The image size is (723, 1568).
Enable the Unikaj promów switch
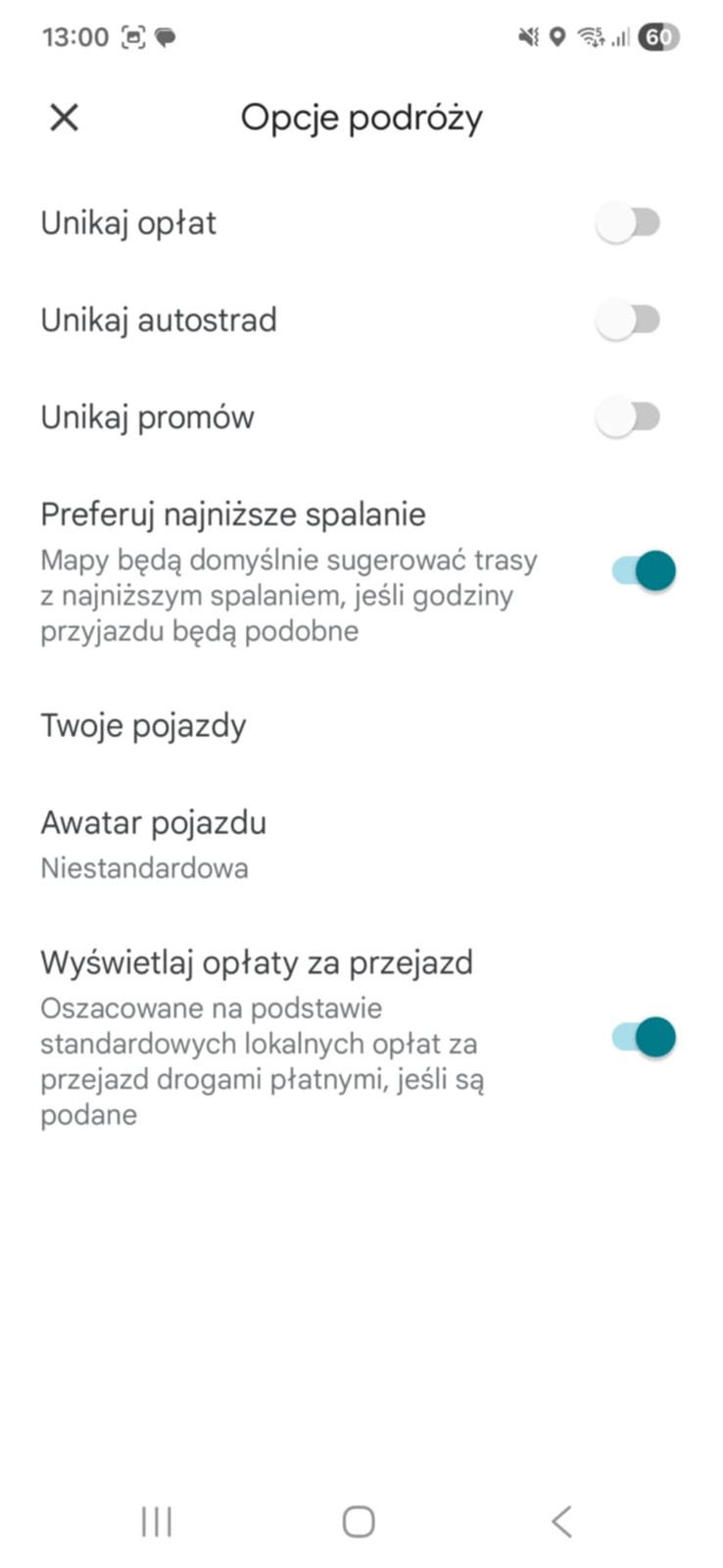pyautogui.click(x=630, y=416)
